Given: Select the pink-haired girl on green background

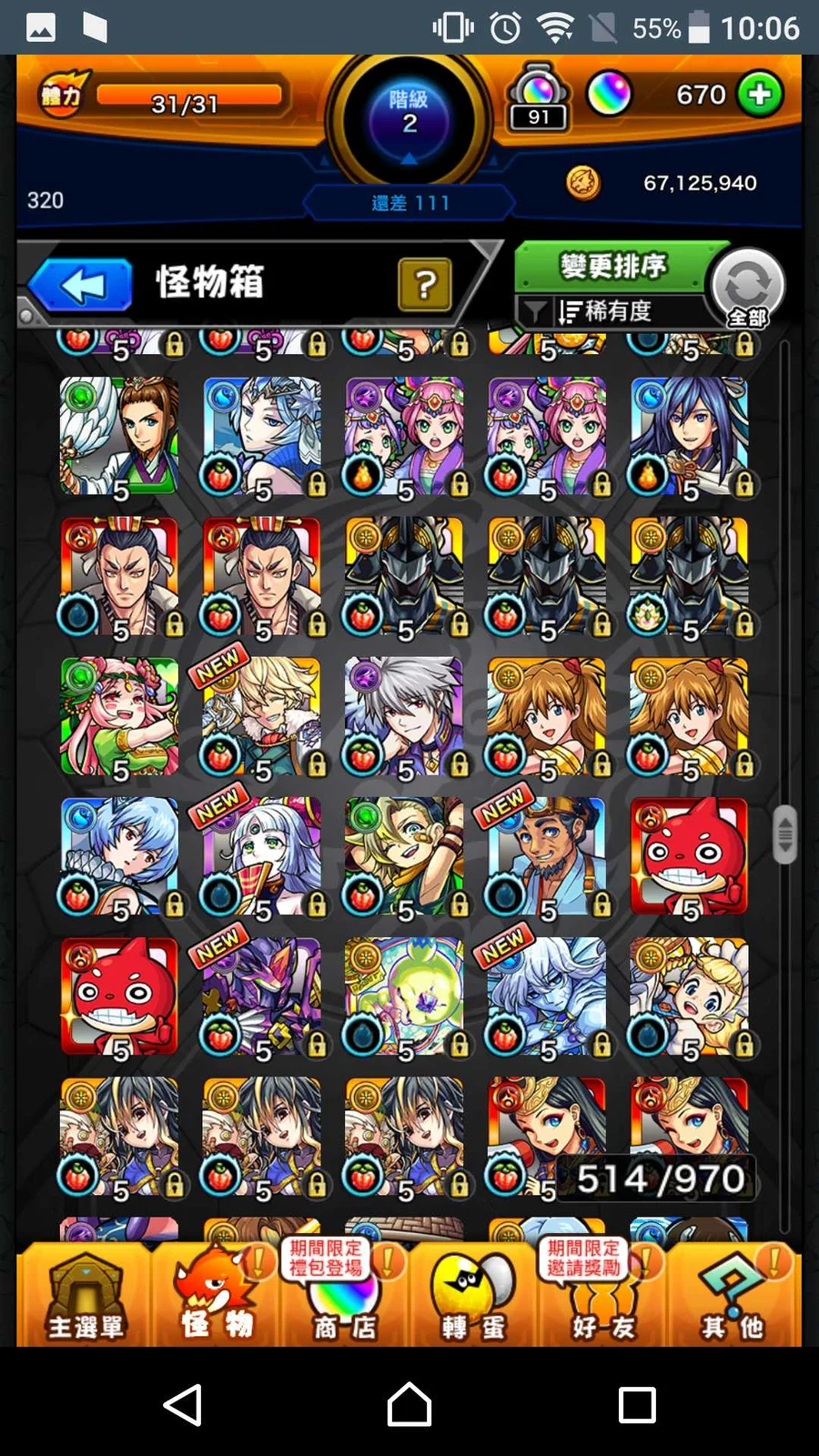Looking at the screenshot, I should (119, 717).
